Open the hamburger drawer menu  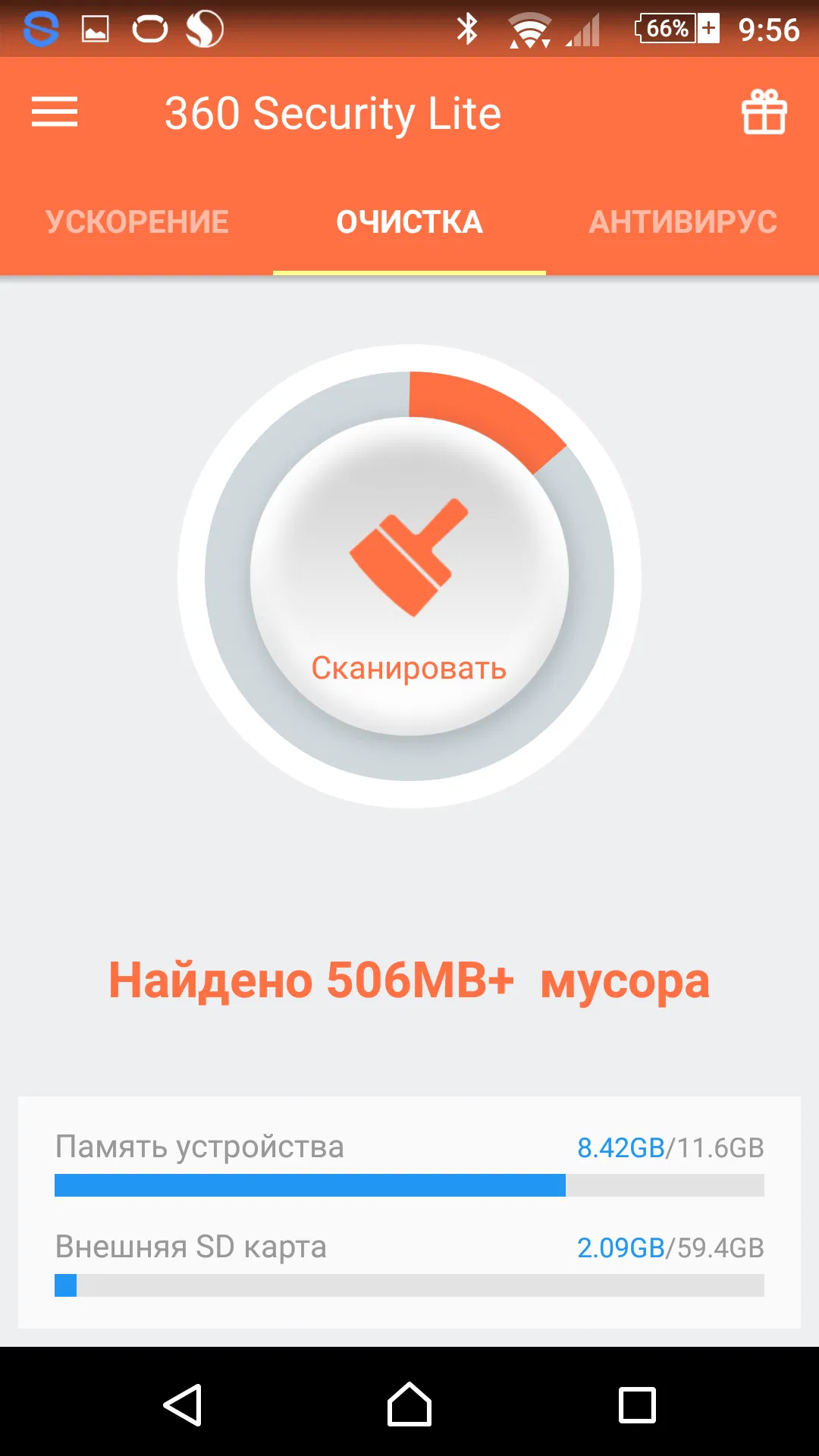click(x=55, y=112)
